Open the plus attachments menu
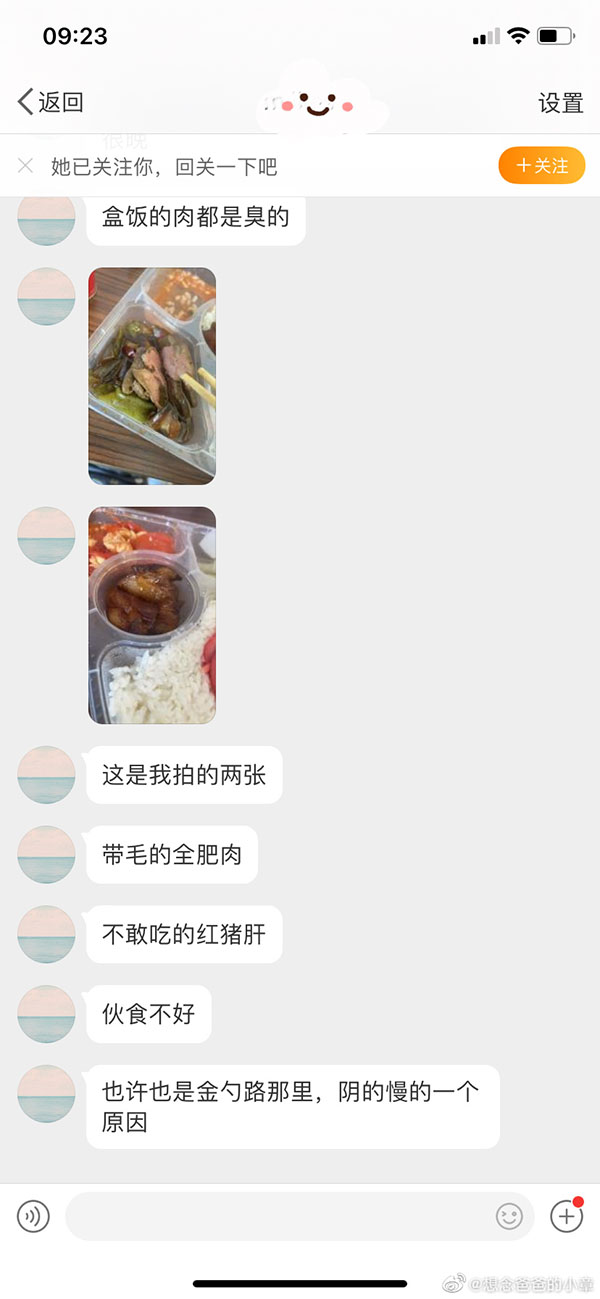The image size is (600, 1299). (x=567, y=1217)
